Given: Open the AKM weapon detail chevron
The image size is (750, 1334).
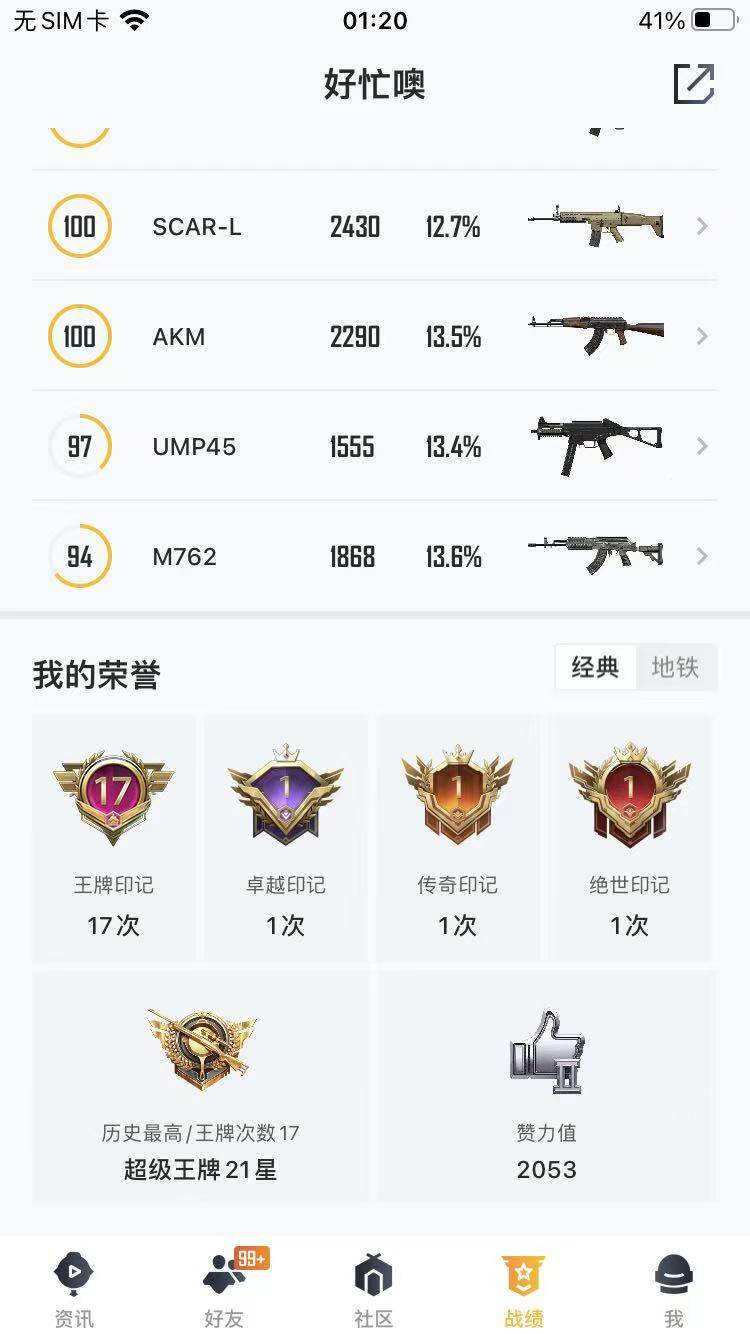Looking at the screenshot, I should click(x=701, y=336).
